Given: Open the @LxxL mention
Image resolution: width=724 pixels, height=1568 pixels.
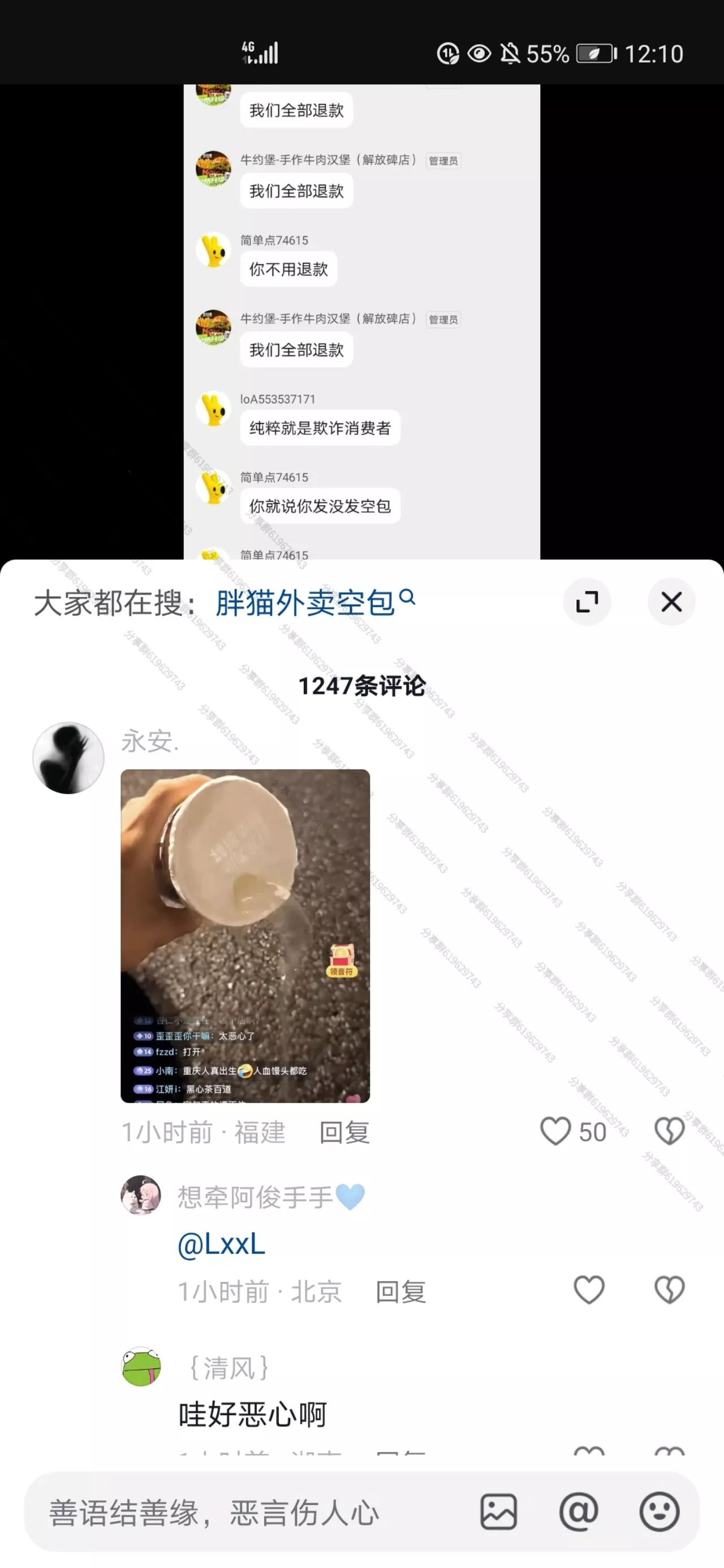Looking at the screenshot, I should pyautogui.click(x=221, y=1243).
